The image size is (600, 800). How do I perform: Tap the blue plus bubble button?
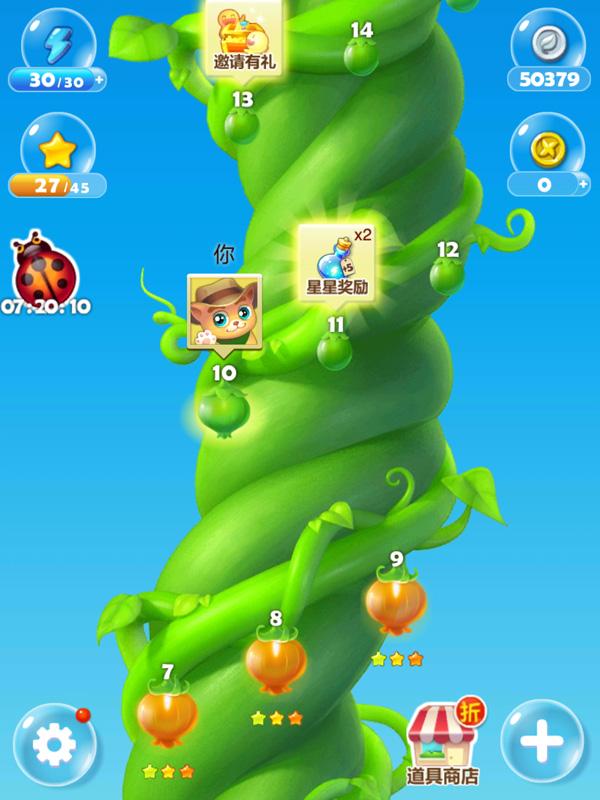coord(542,742)
